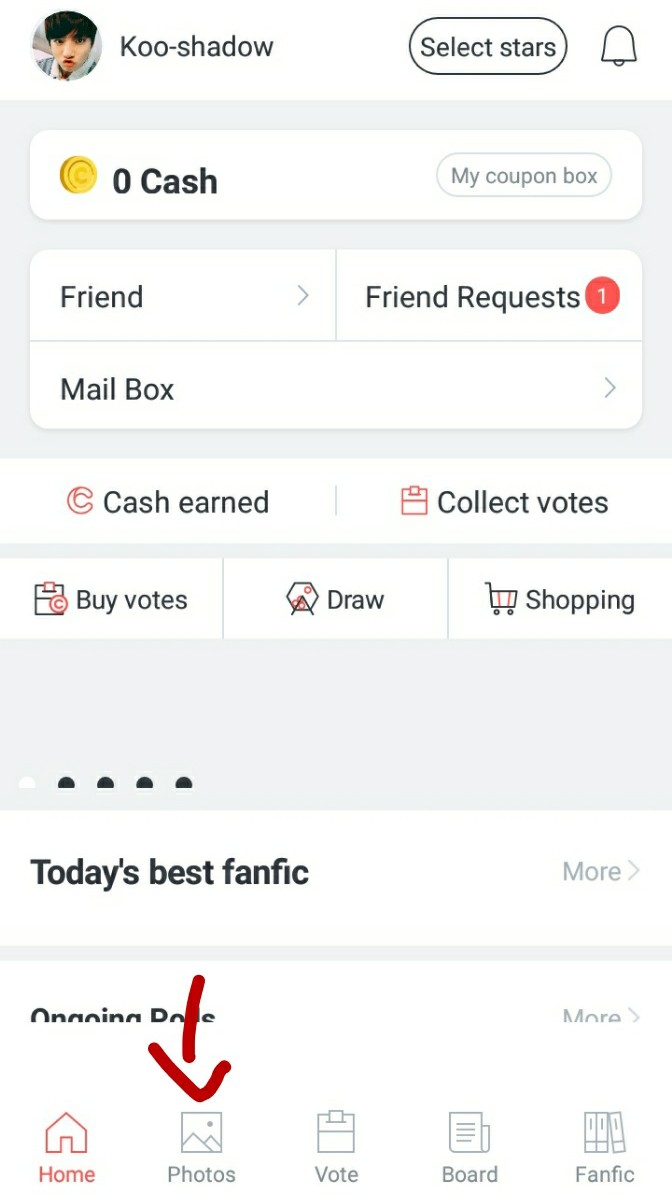Check Cash earned
Viewport: 672px width, 1195px height.
click(x=168, y=502)
